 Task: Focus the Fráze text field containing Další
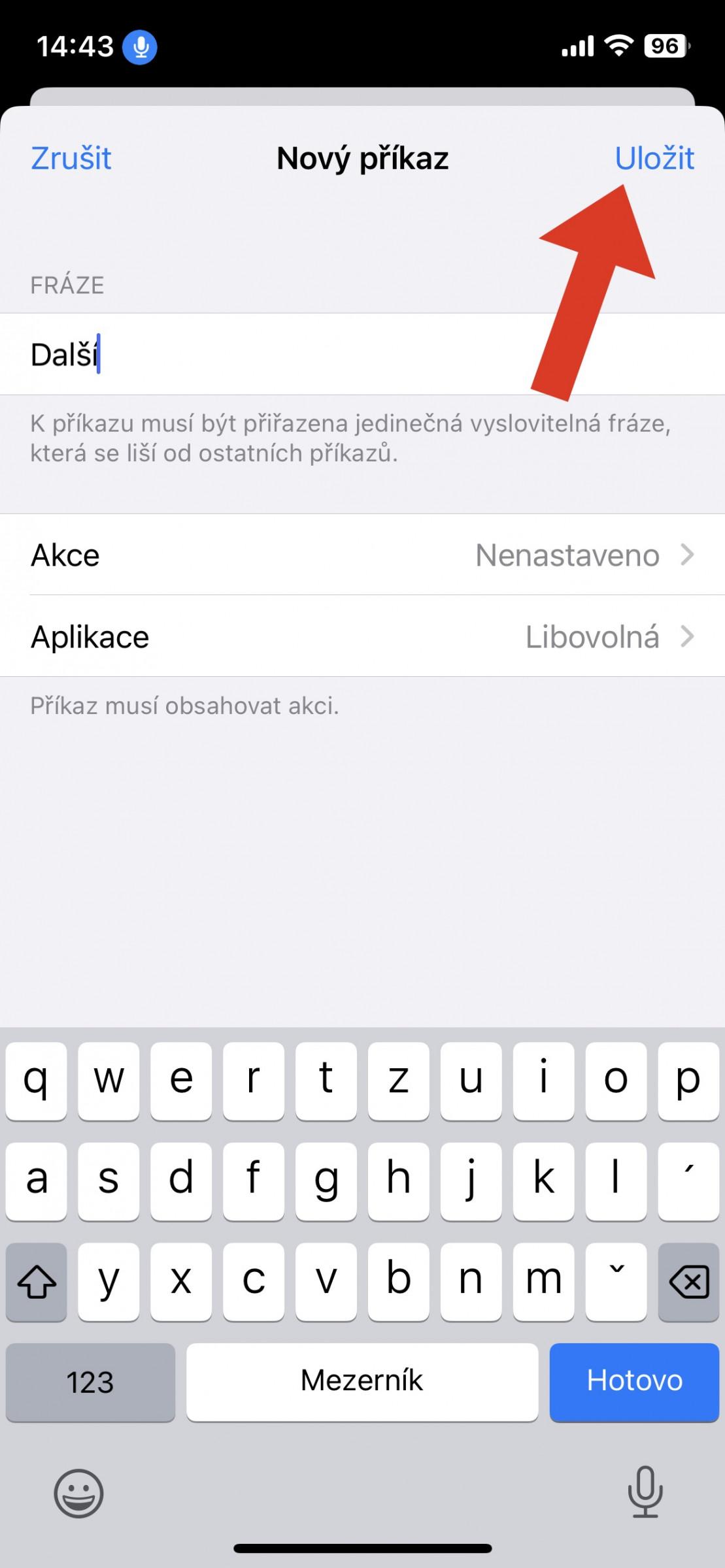click(362, 354)
